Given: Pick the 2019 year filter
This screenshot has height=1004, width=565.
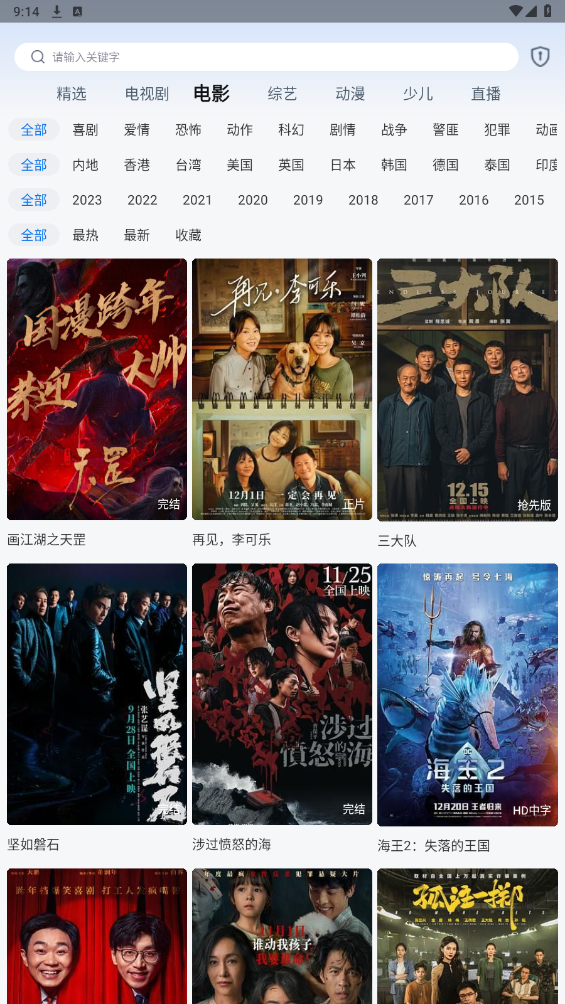Looking at the screenshot, I should click(x=308, y=200).
